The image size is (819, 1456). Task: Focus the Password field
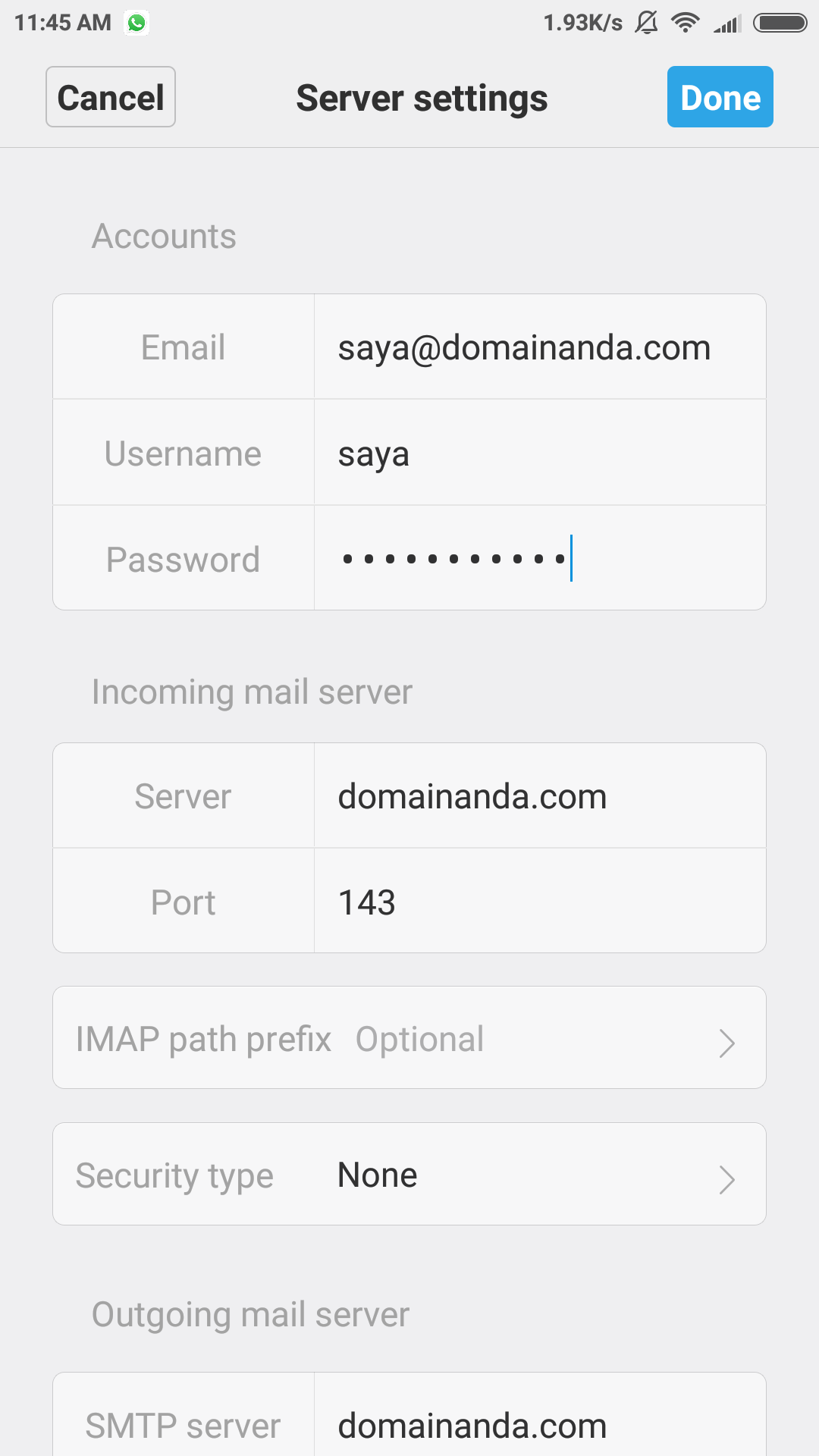tap(540, 558)
